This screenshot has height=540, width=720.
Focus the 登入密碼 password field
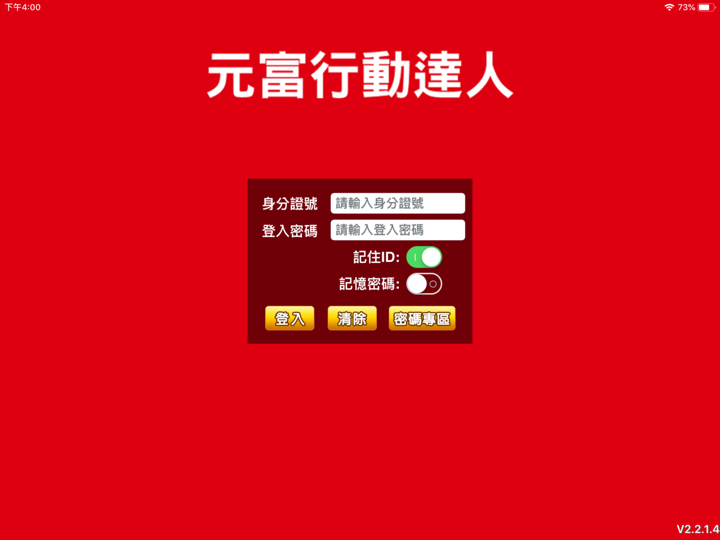[x=397, y=230]
